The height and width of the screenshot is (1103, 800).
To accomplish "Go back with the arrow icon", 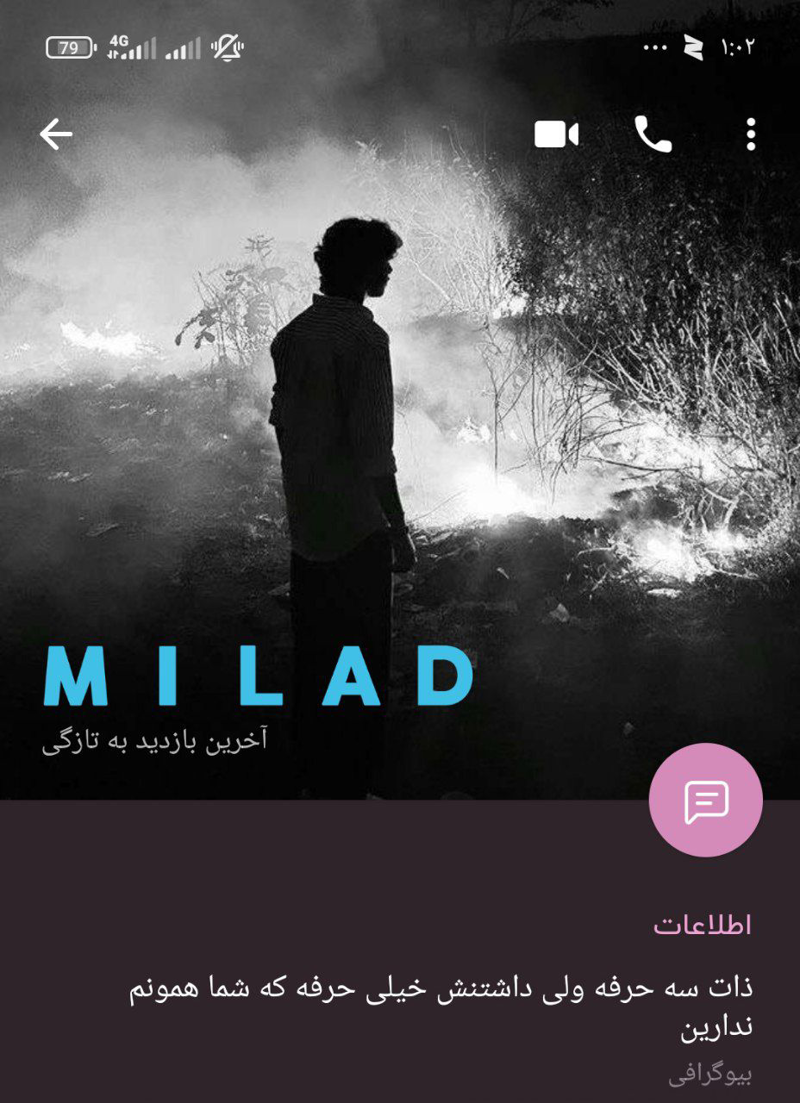I will click(56, 134).
